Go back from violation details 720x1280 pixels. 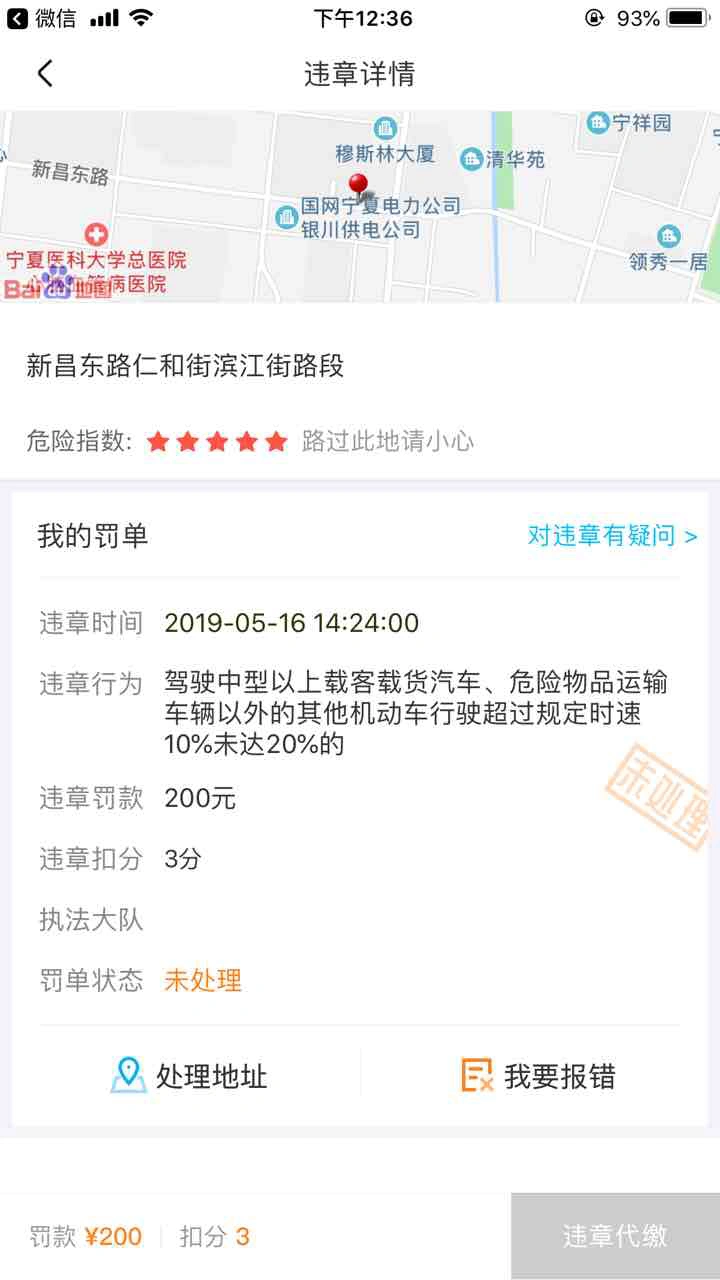coord(45,73)
